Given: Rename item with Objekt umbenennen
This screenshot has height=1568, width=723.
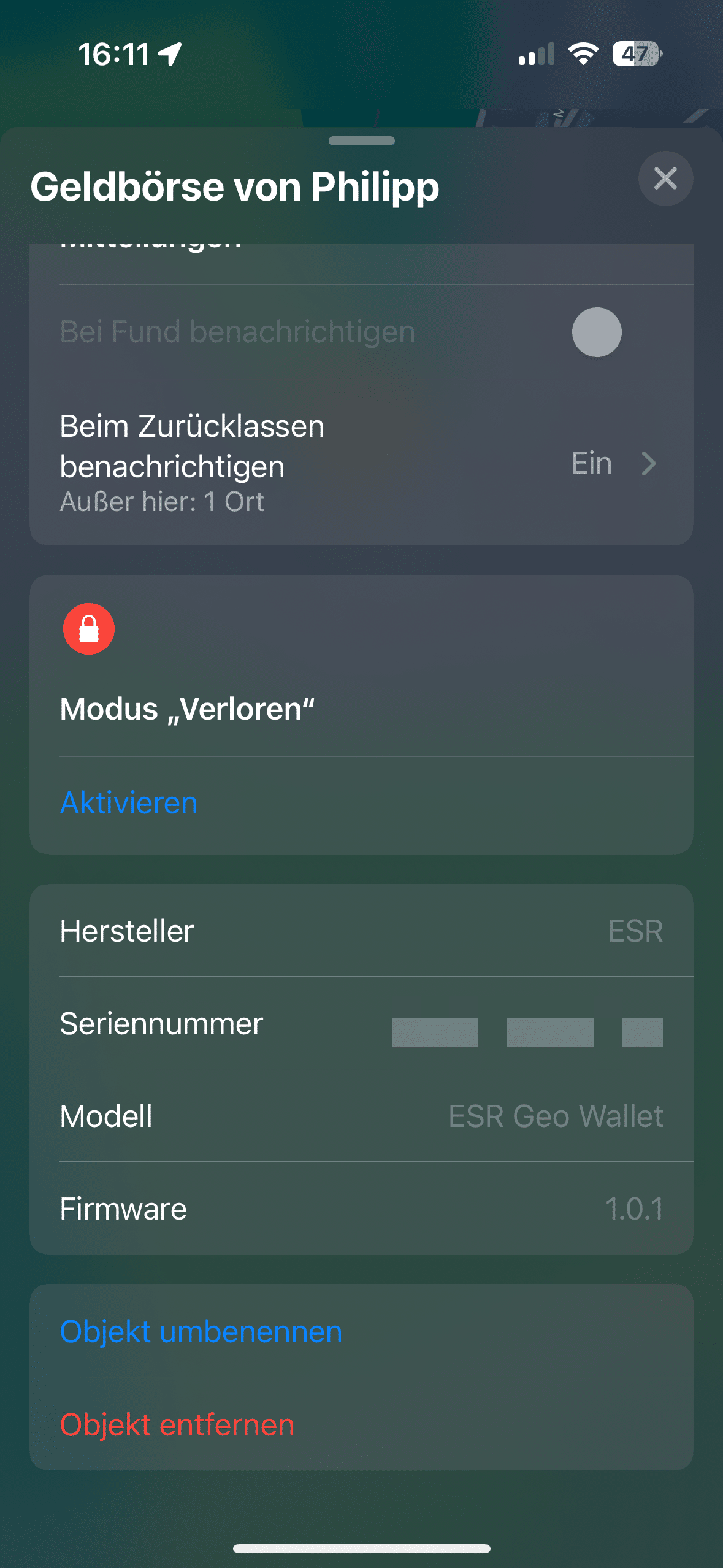Looking at the screenshot, I should click(201, 1331).
